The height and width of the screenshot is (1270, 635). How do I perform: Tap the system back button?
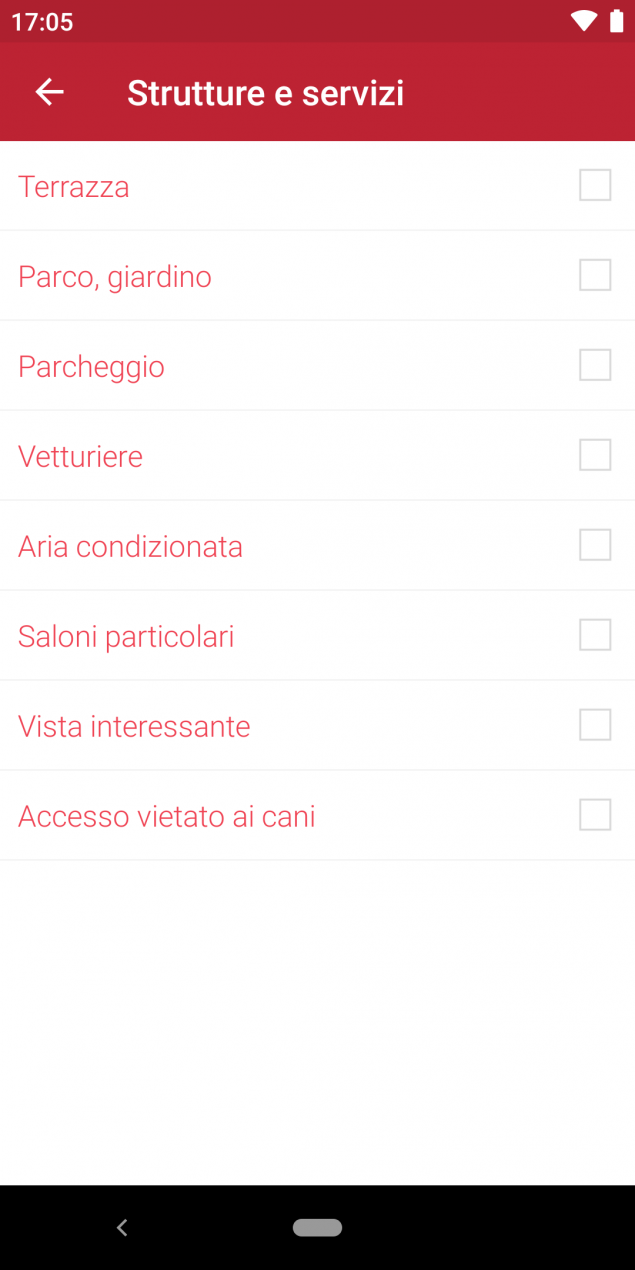pos(122,1228)
